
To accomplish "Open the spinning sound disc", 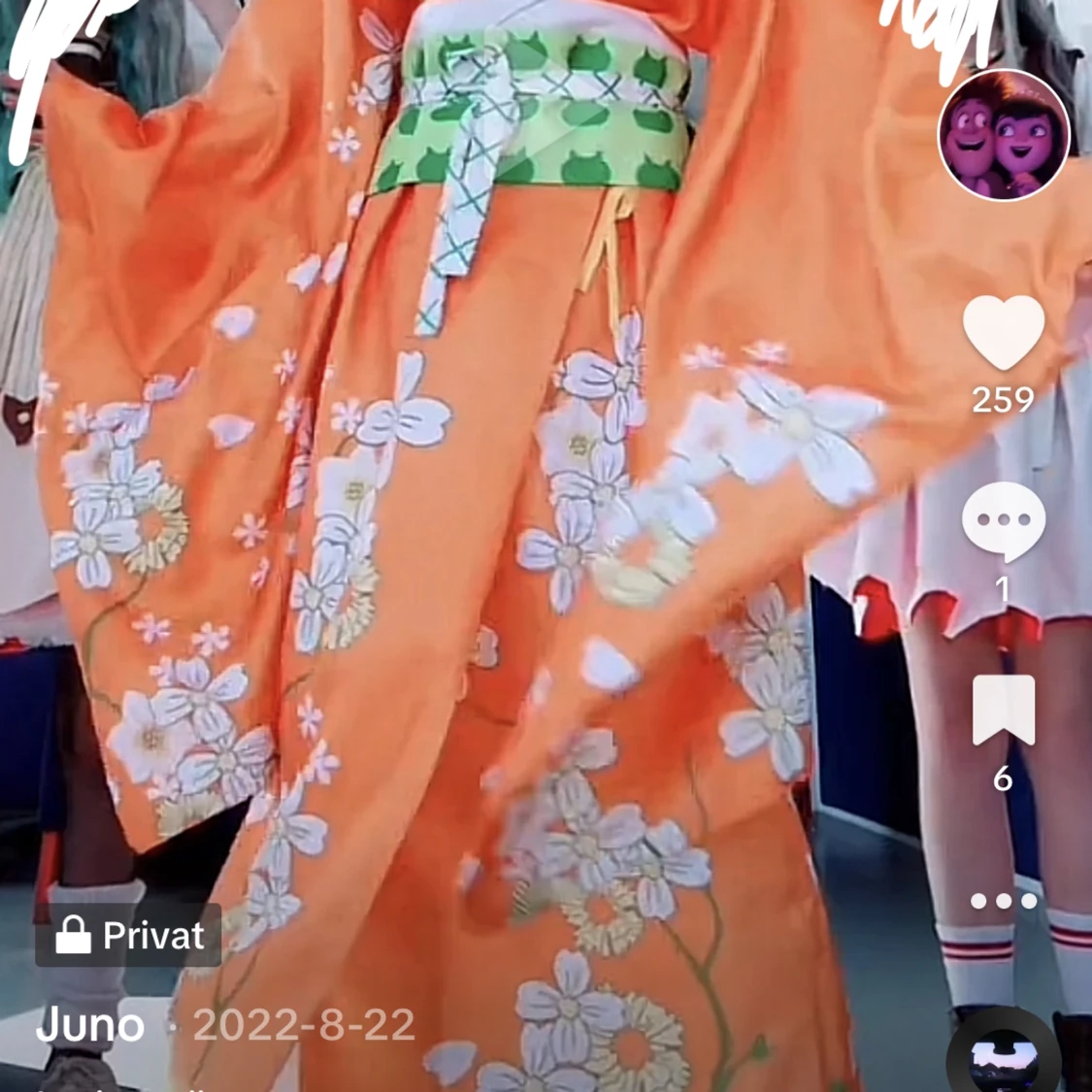I will coord(1004,1060).
